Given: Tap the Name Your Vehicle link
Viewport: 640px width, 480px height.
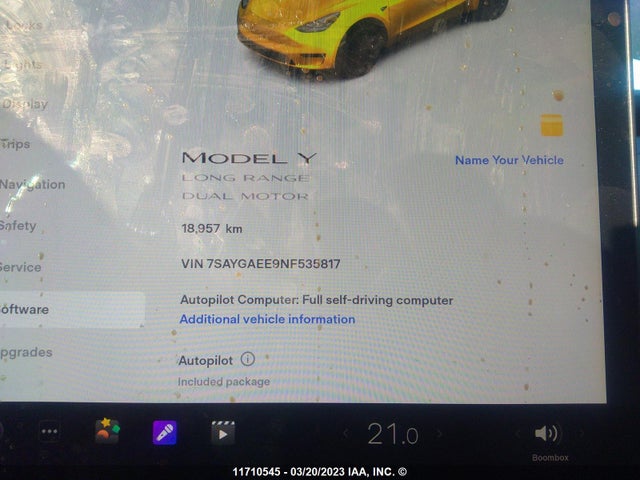Looking at the screenshot, I should coord(508,160).
